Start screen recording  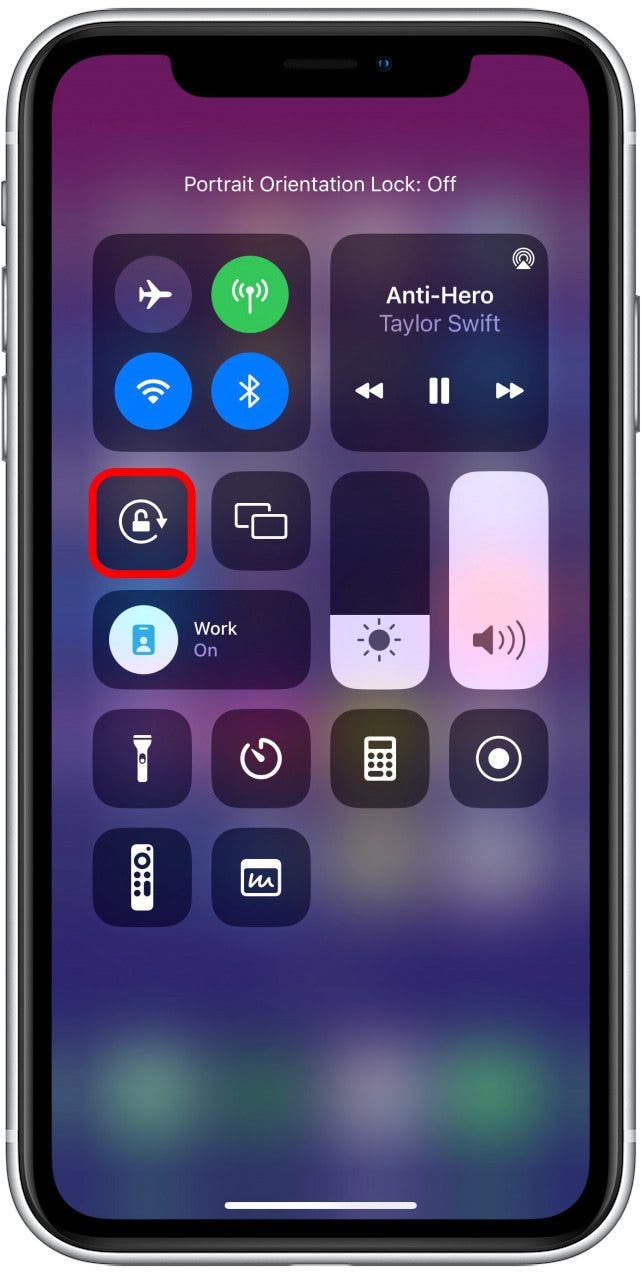498,759
